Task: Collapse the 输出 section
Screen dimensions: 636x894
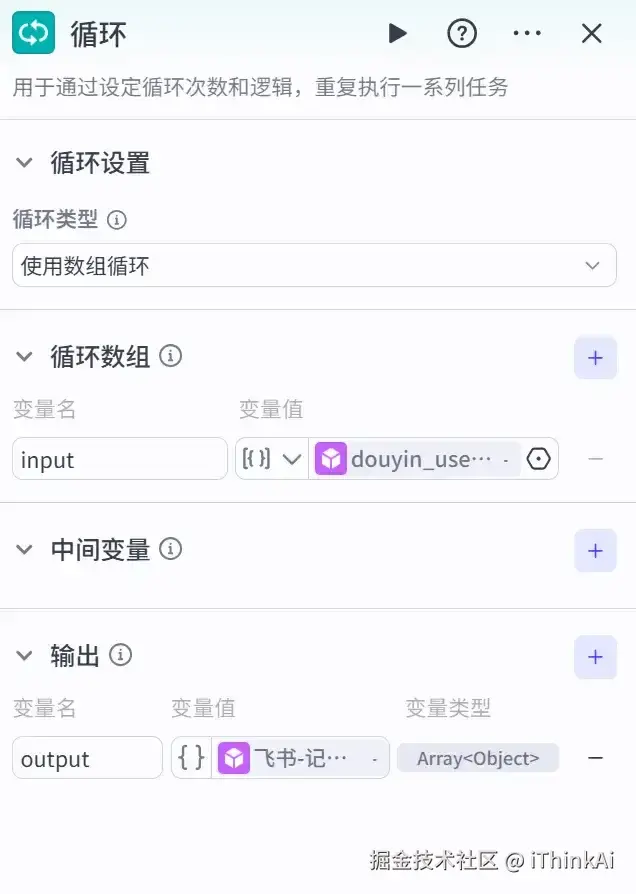Action: pos(25,656)
